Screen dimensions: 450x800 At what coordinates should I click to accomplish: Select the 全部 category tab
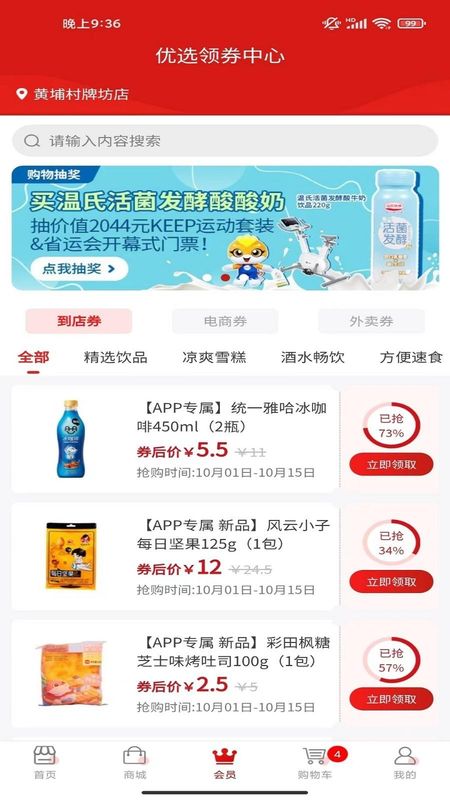click(x=33, y=357)
